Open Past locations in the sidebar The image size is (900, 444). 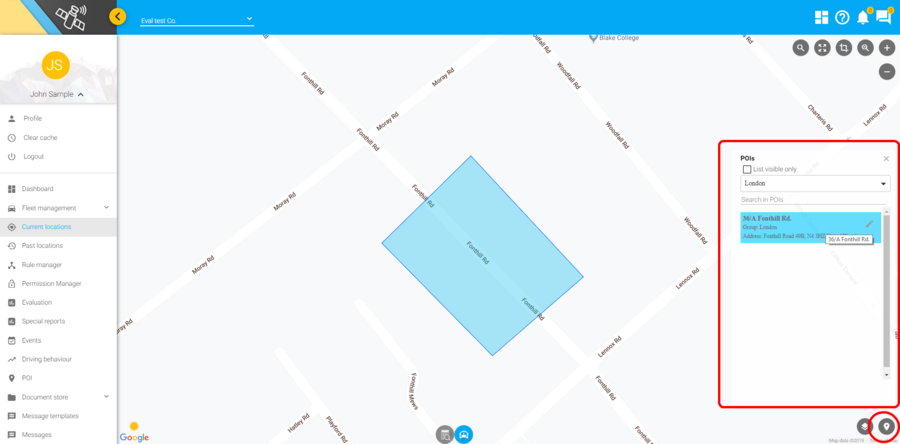pyautogui.click(x=42, y=245)
